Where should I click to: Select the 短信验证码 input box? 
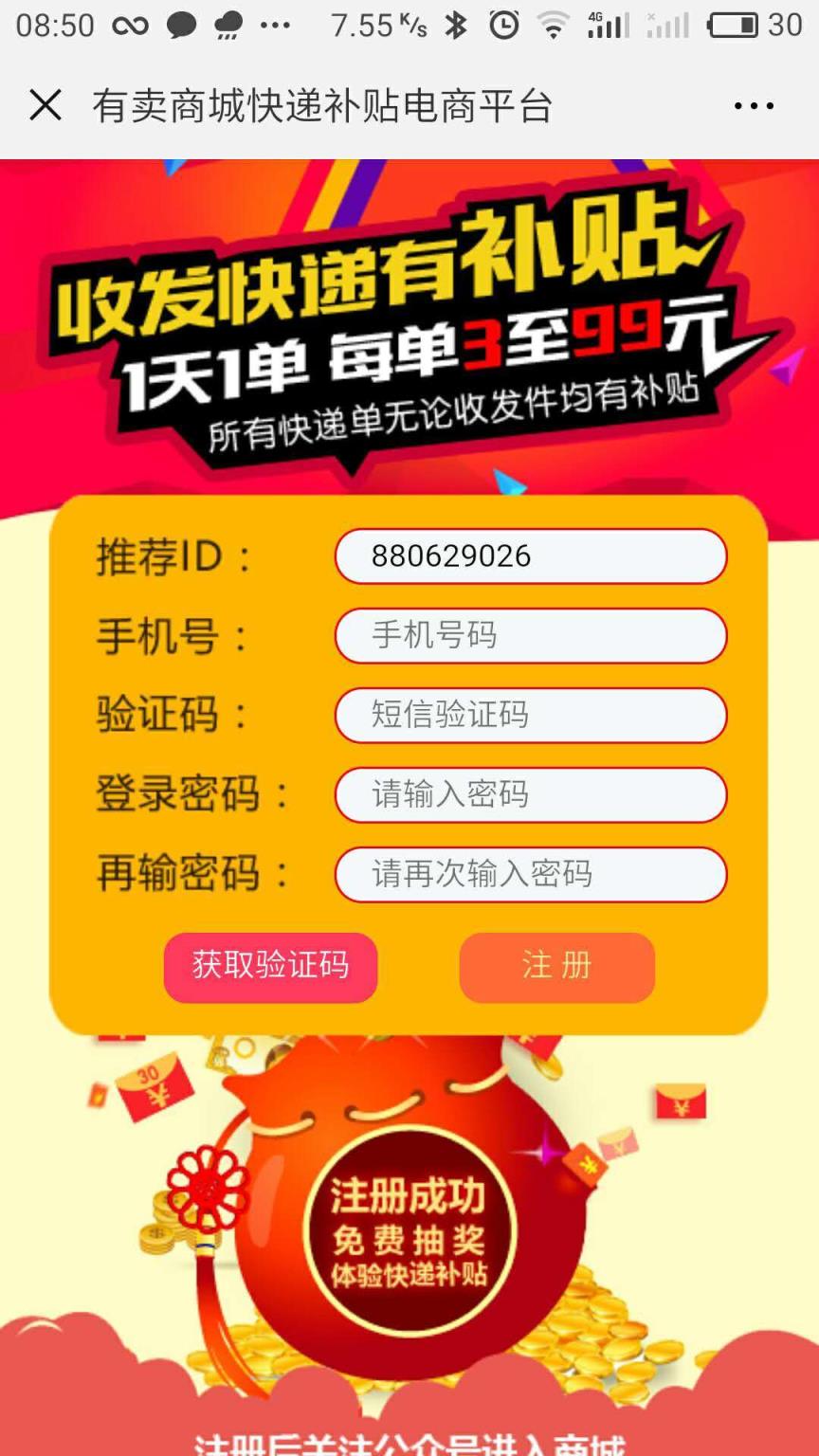coord(531,716)
